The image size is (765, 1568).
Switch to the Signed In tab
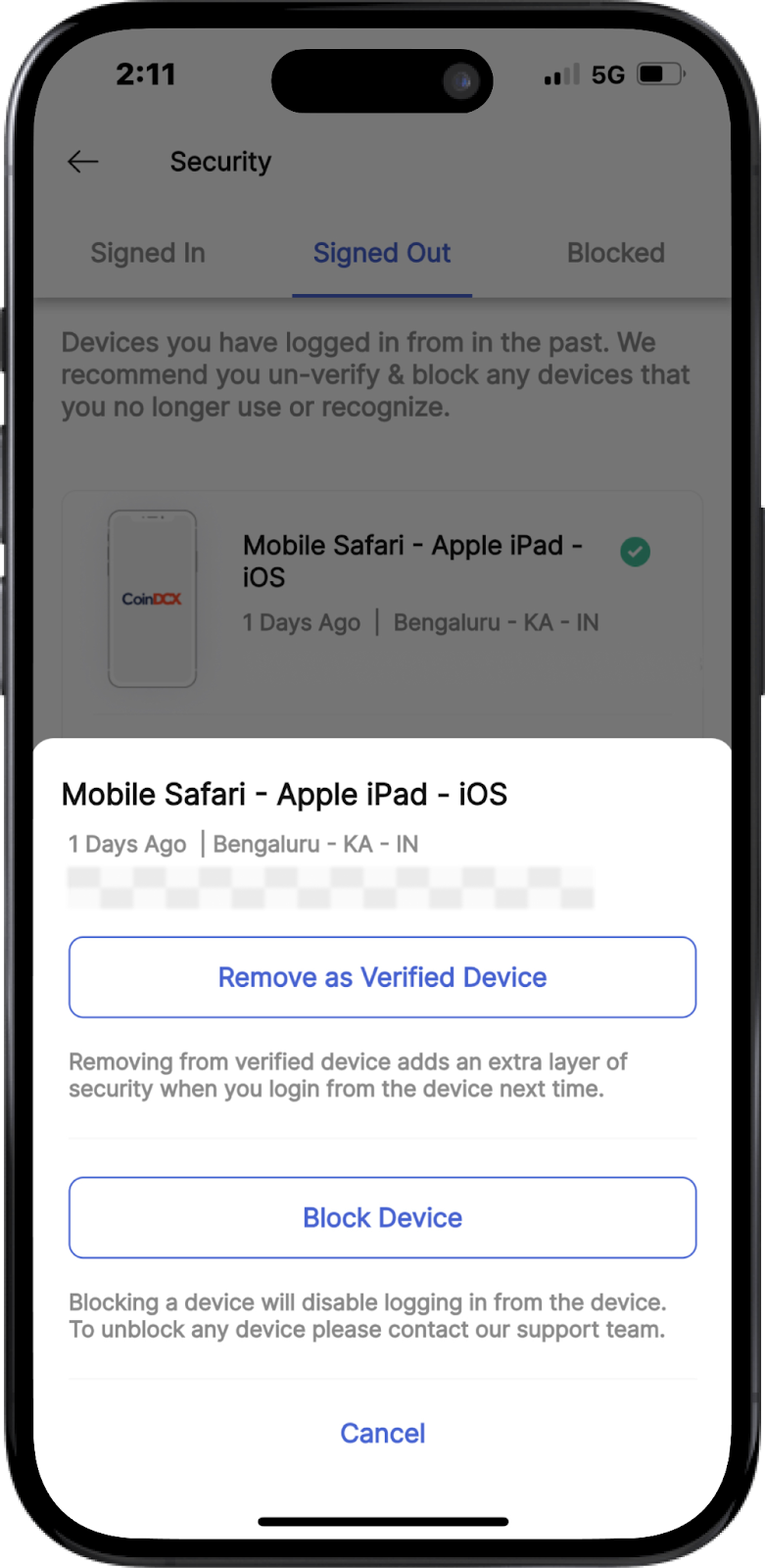click(148, 253)
